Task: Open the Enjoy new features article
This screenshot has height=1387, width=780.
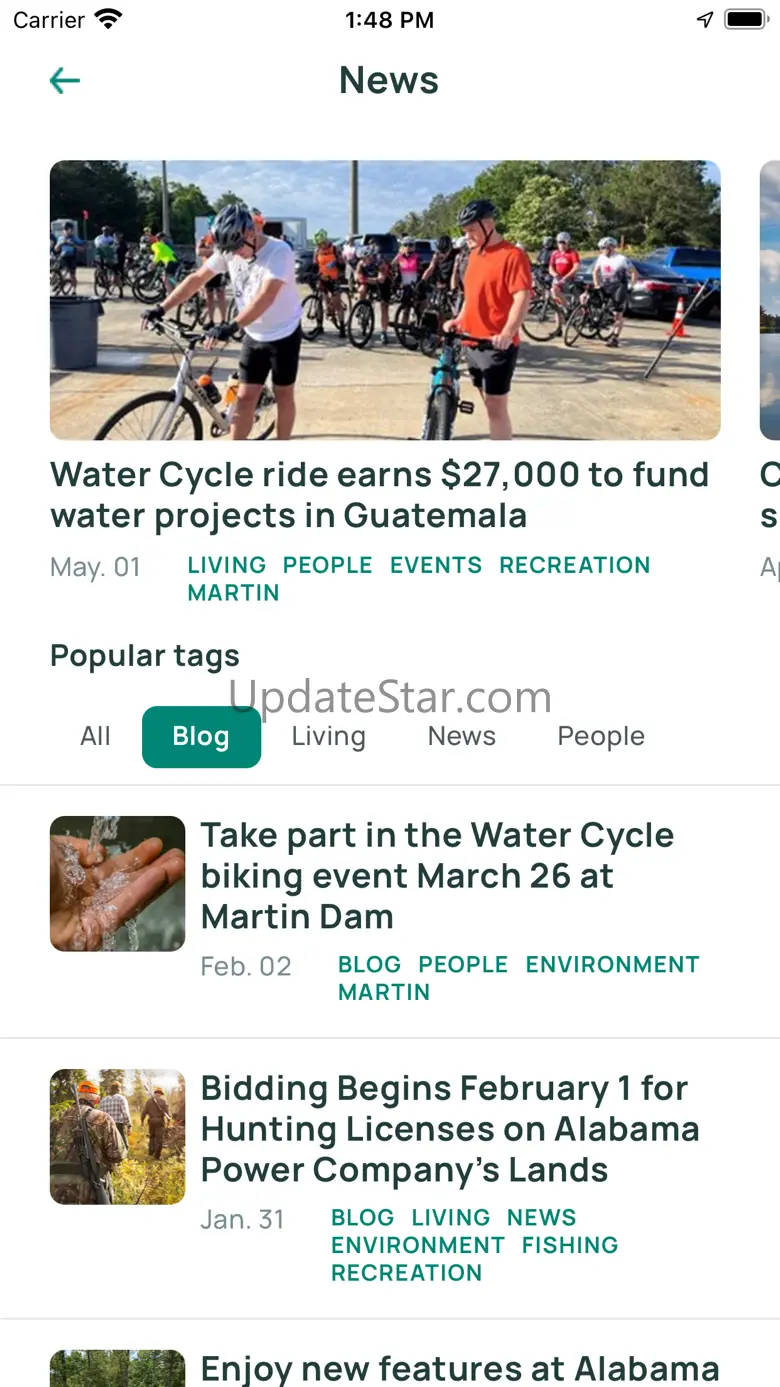Action: [x=459, y=1369]
